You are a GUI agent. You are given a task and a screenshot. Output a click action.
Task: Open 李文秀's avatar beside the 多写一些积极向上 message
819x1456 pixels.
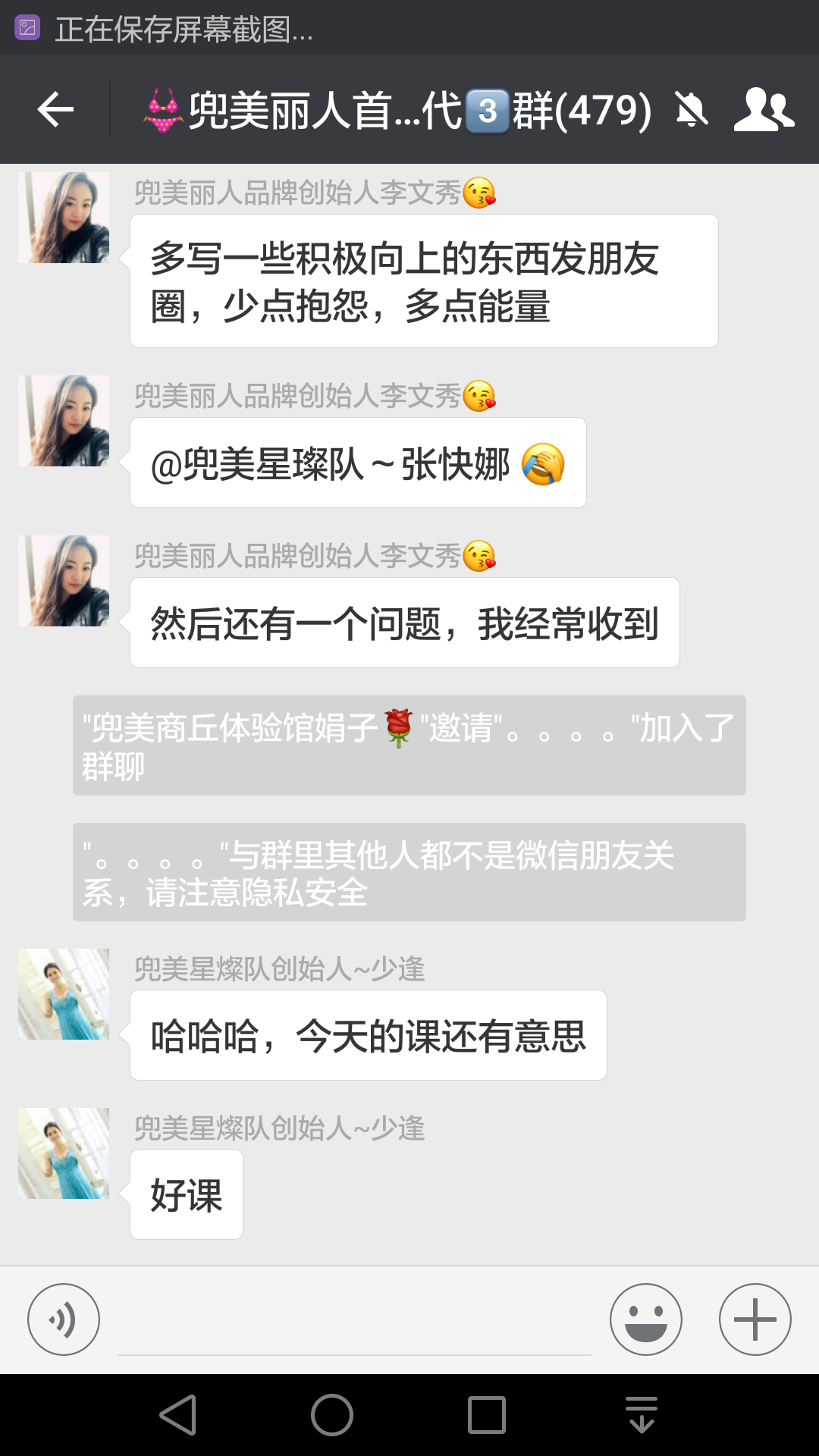coord(64,218)
